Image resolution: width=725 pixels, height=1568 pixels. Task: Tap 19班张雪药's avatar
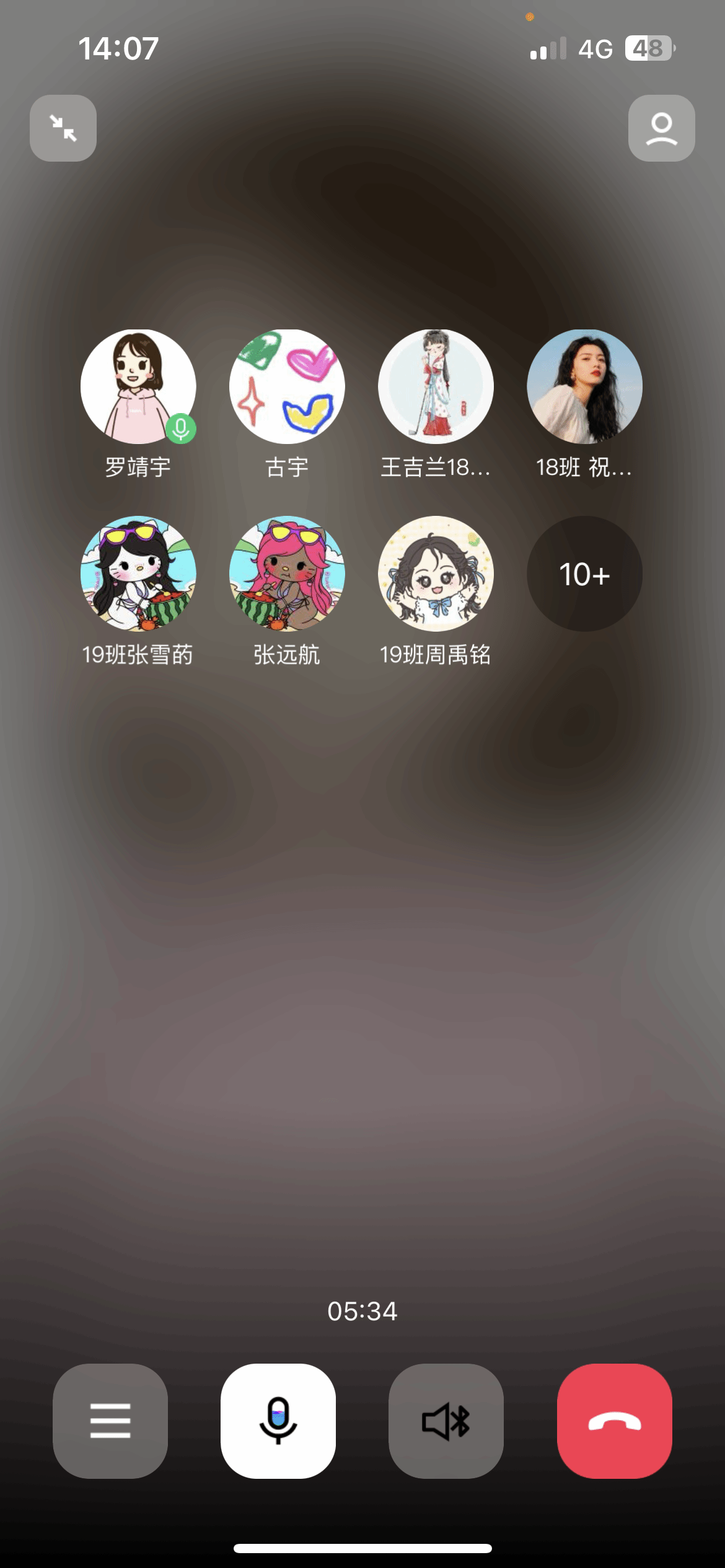point(138,573)
